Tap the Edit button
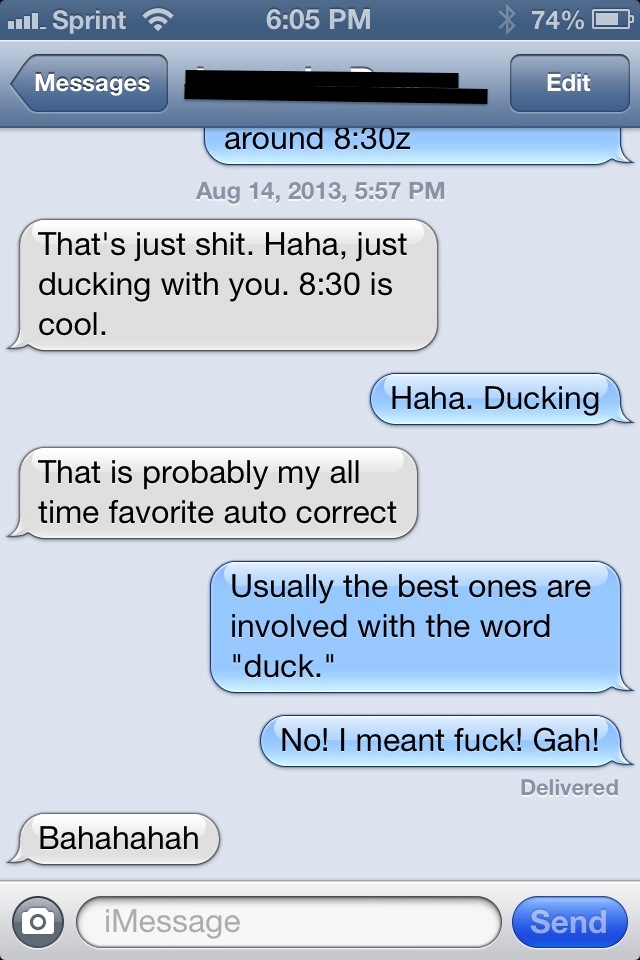Viewport: 640px width, 960px height. [568, 83]
